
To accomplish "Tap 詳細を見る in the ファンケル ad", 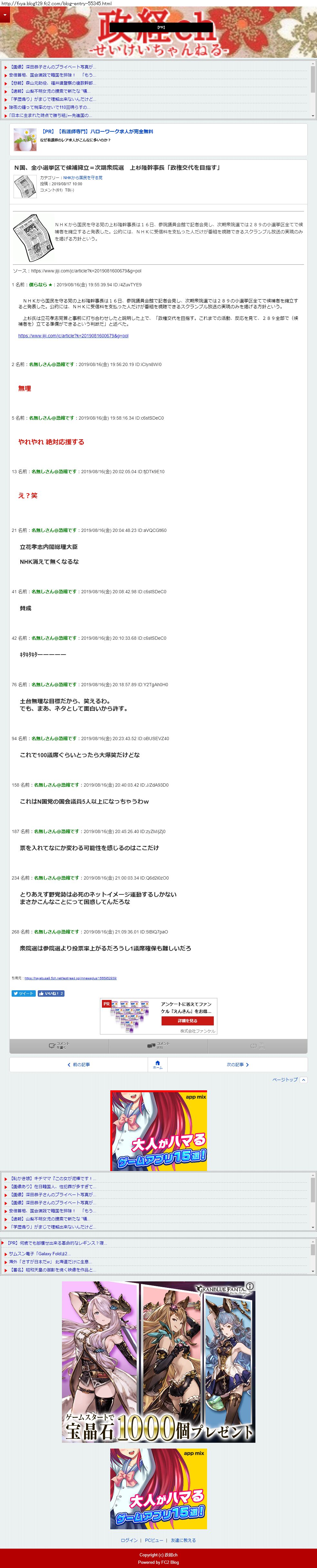I will (187, 1020).
